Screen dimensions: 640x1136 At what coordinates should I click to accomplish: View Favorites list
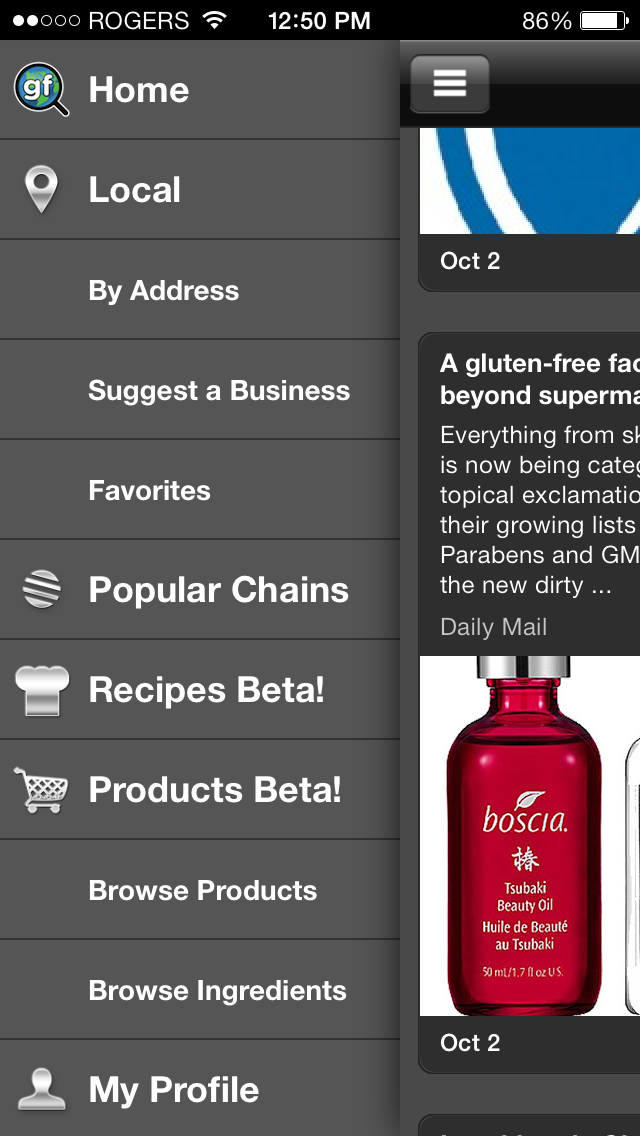[x=199, y=490]
